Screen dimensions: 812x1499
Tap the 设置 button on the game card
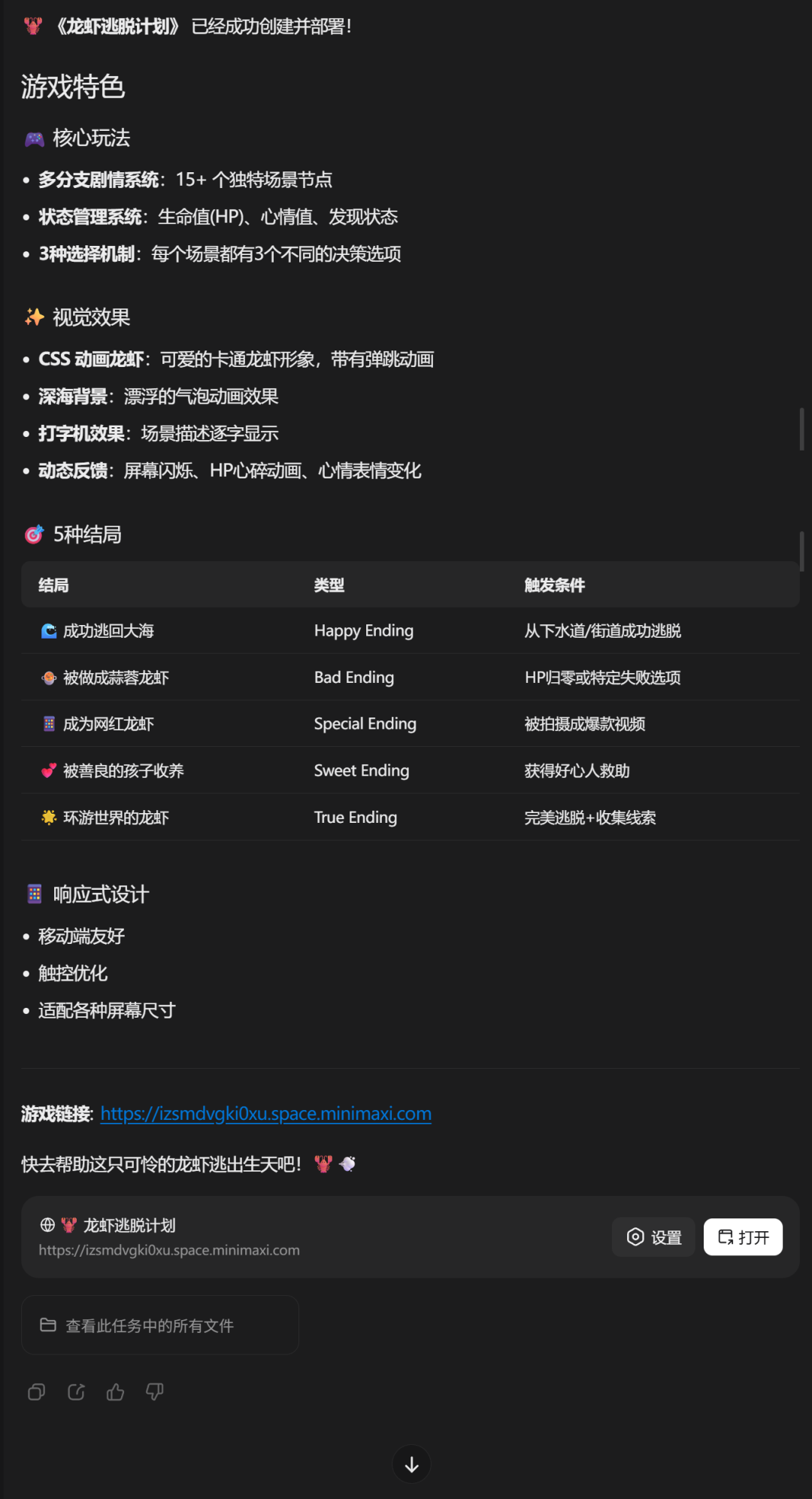(653, 1237)
